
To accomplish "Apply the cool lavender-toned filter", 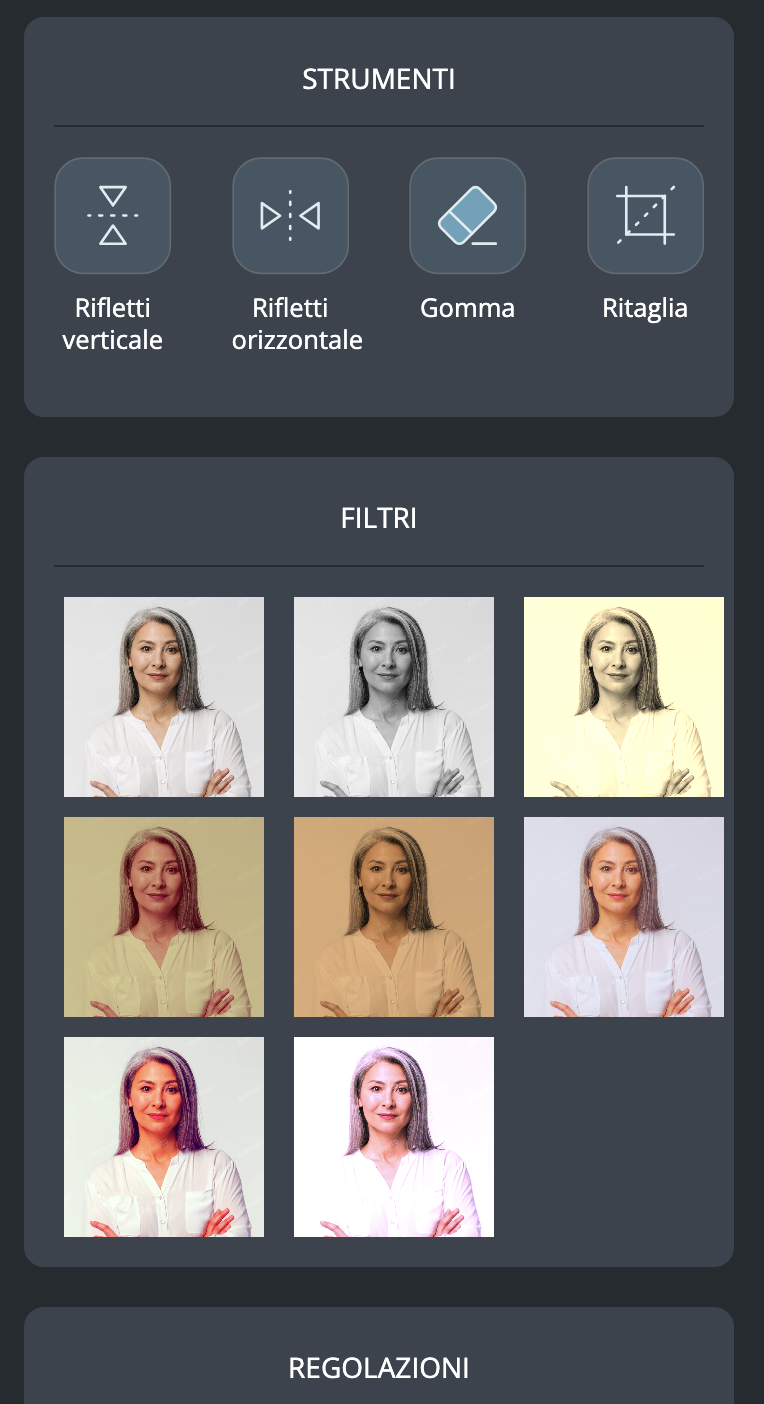I will coord(624,917).
